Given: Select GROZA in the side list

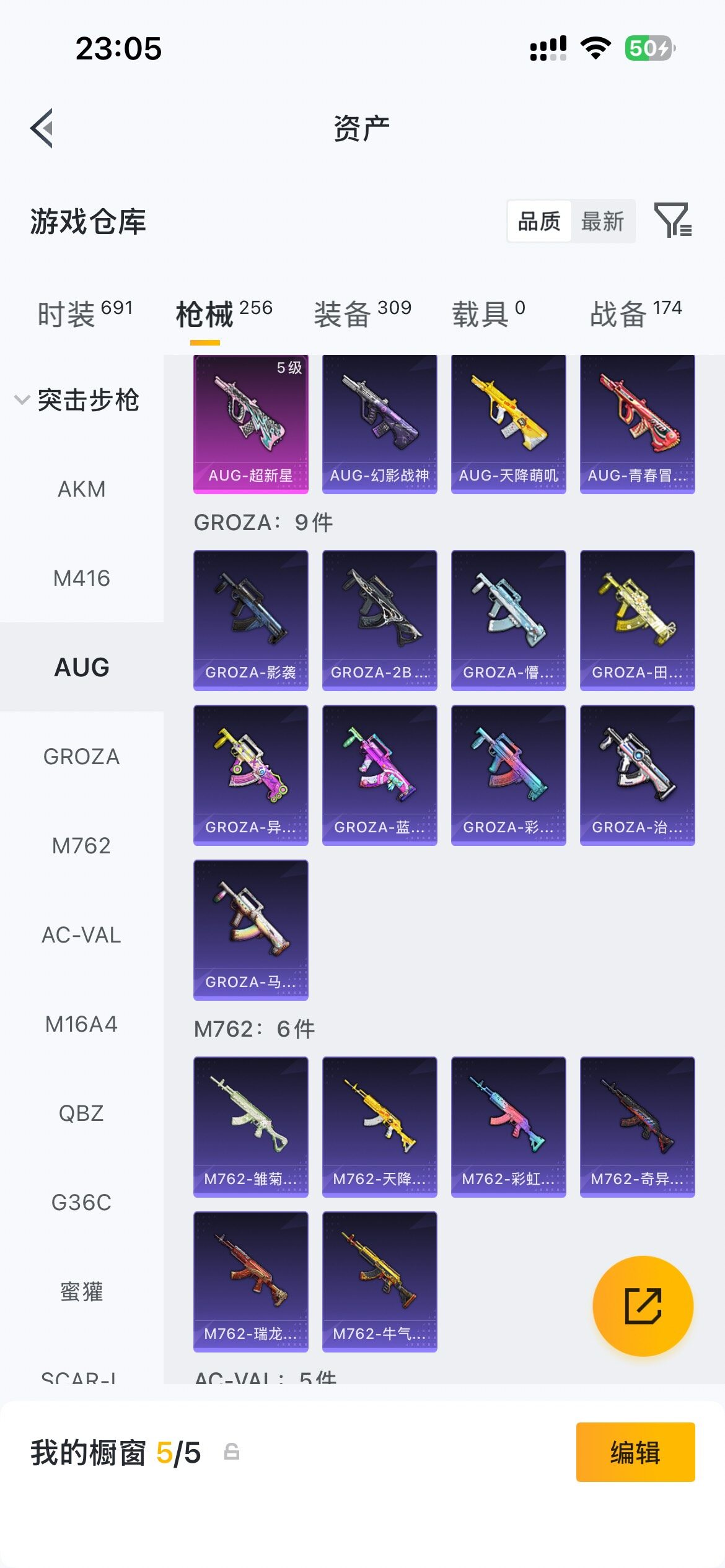Looking at the screenshot, I should (81, 757).
